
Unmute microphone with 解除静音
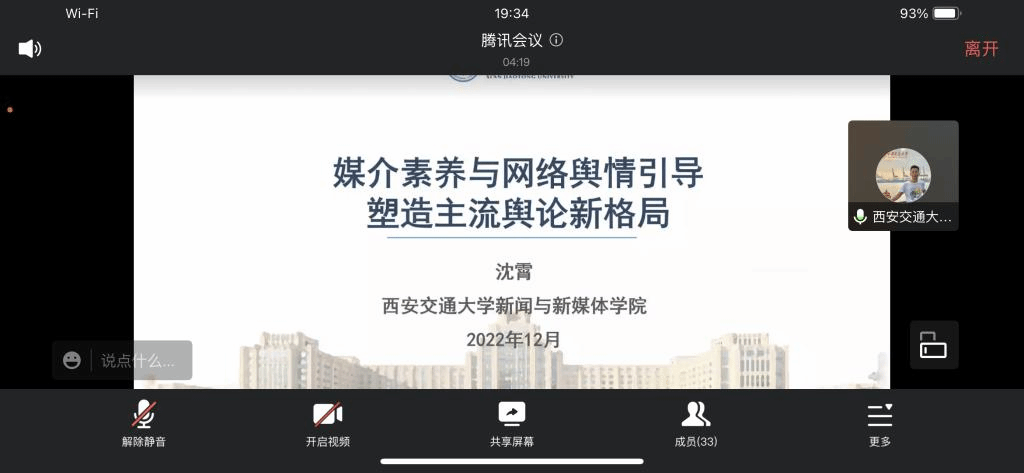[x=144, y=423]
